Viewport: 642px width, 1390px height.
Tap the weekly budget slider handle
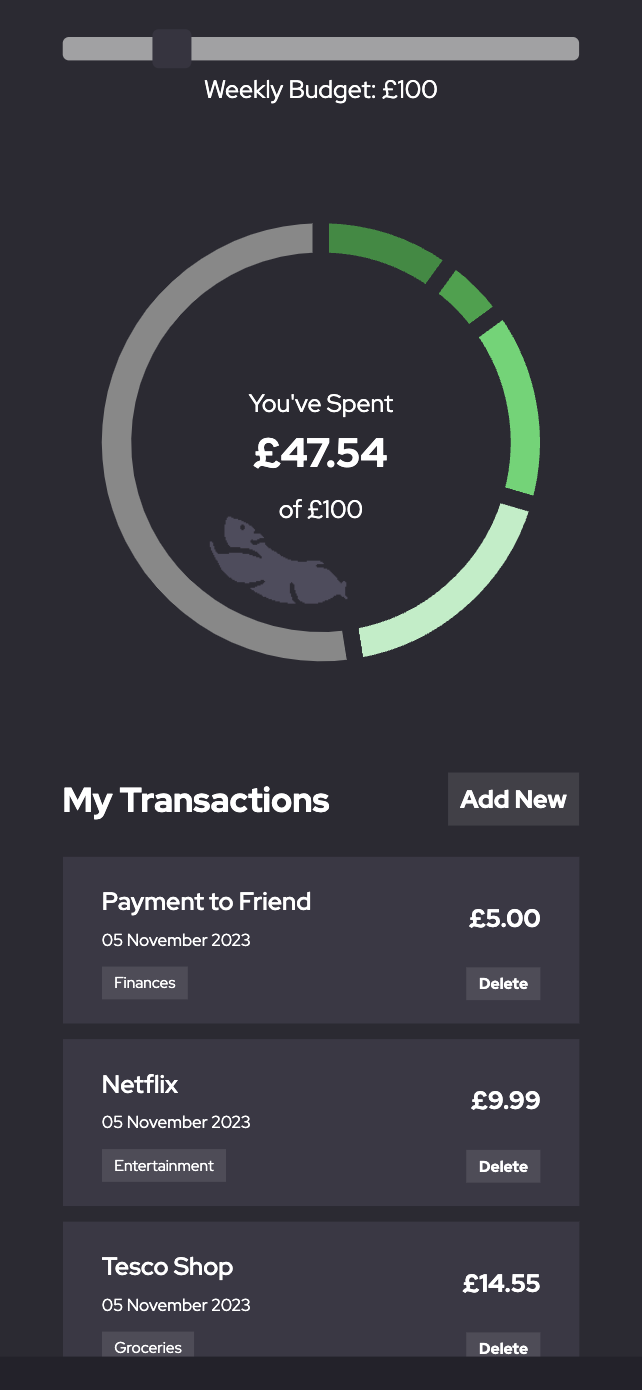[x=171, y=48]
